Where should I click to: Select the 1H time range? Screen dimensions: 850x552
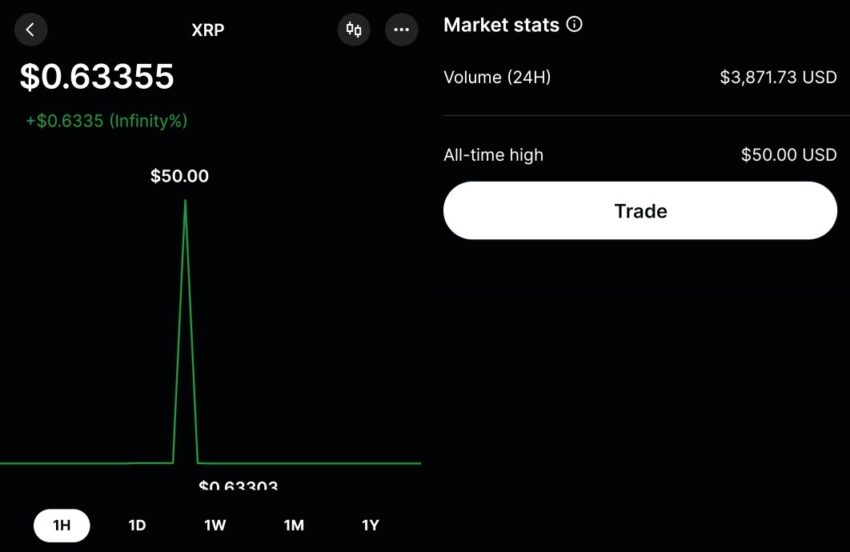(61, 525)
